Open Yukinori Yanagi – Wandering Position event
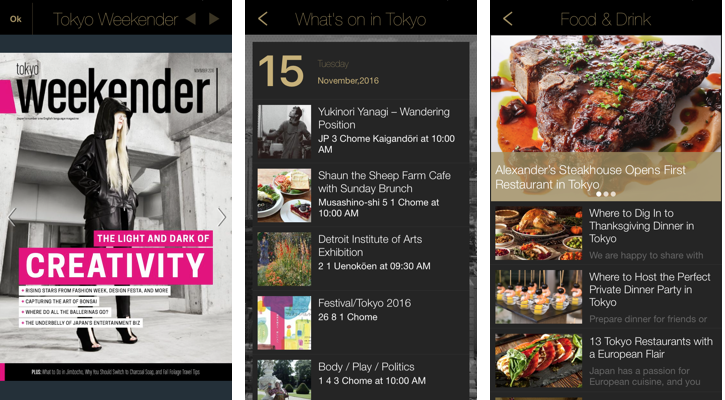 tap(362, 130)
